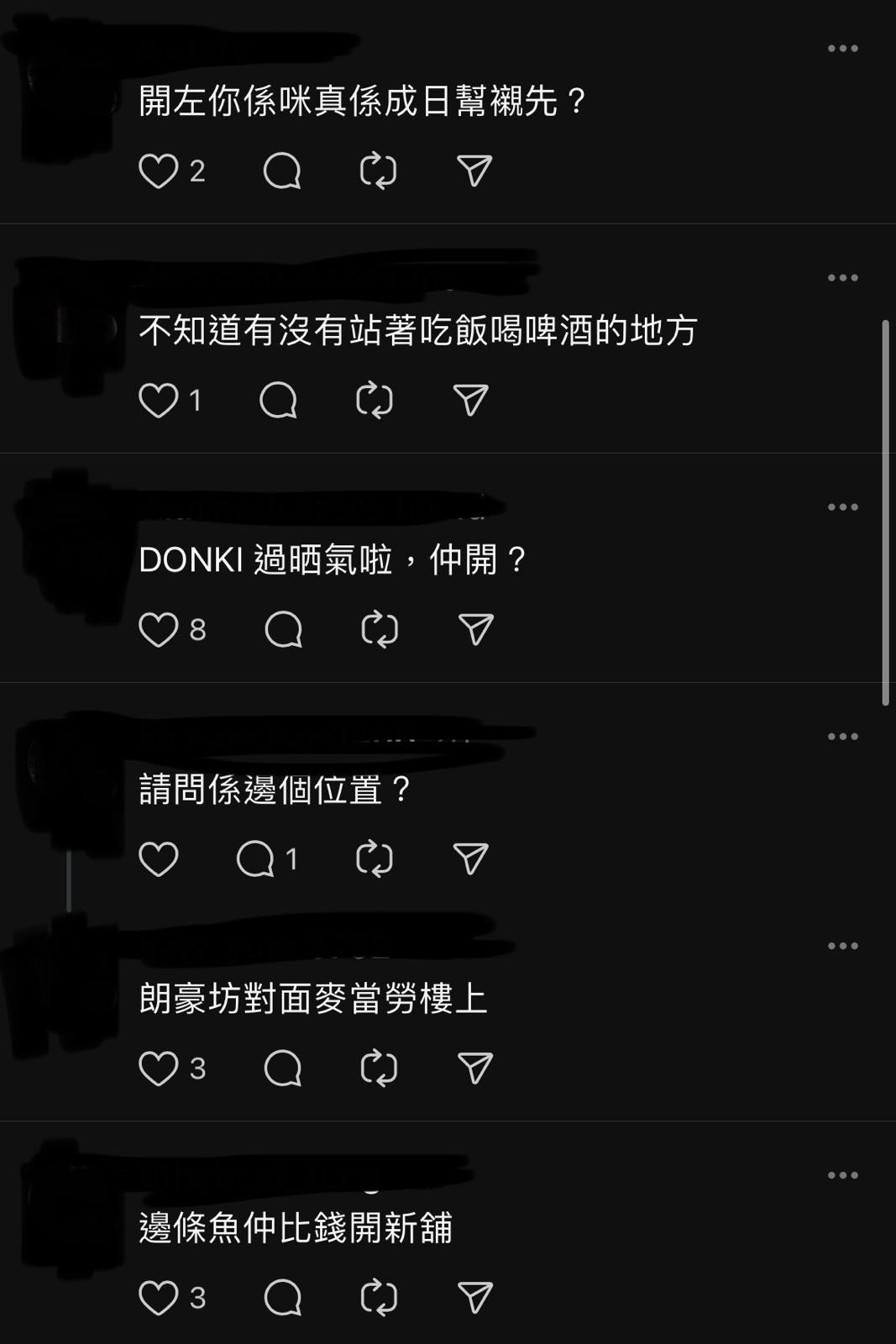
Task: Open overflow menu for '邊條魚仲比錢開新舖' comment
Action: click(x=842, y=1175)
